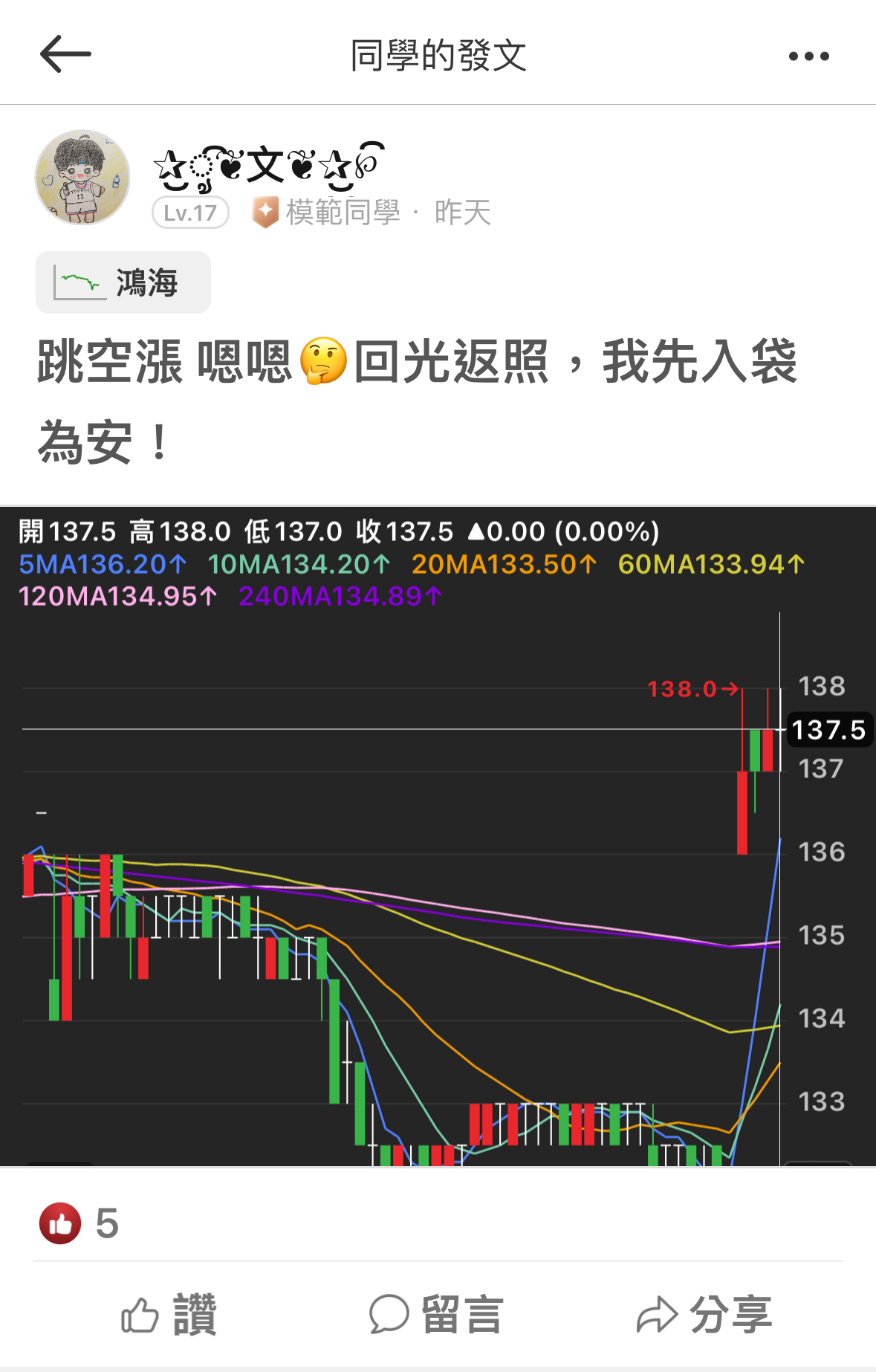Screen dimensions: 876x1372
Task: Leave a comment via the 留言 button
Action: (x=437, y=1314)
